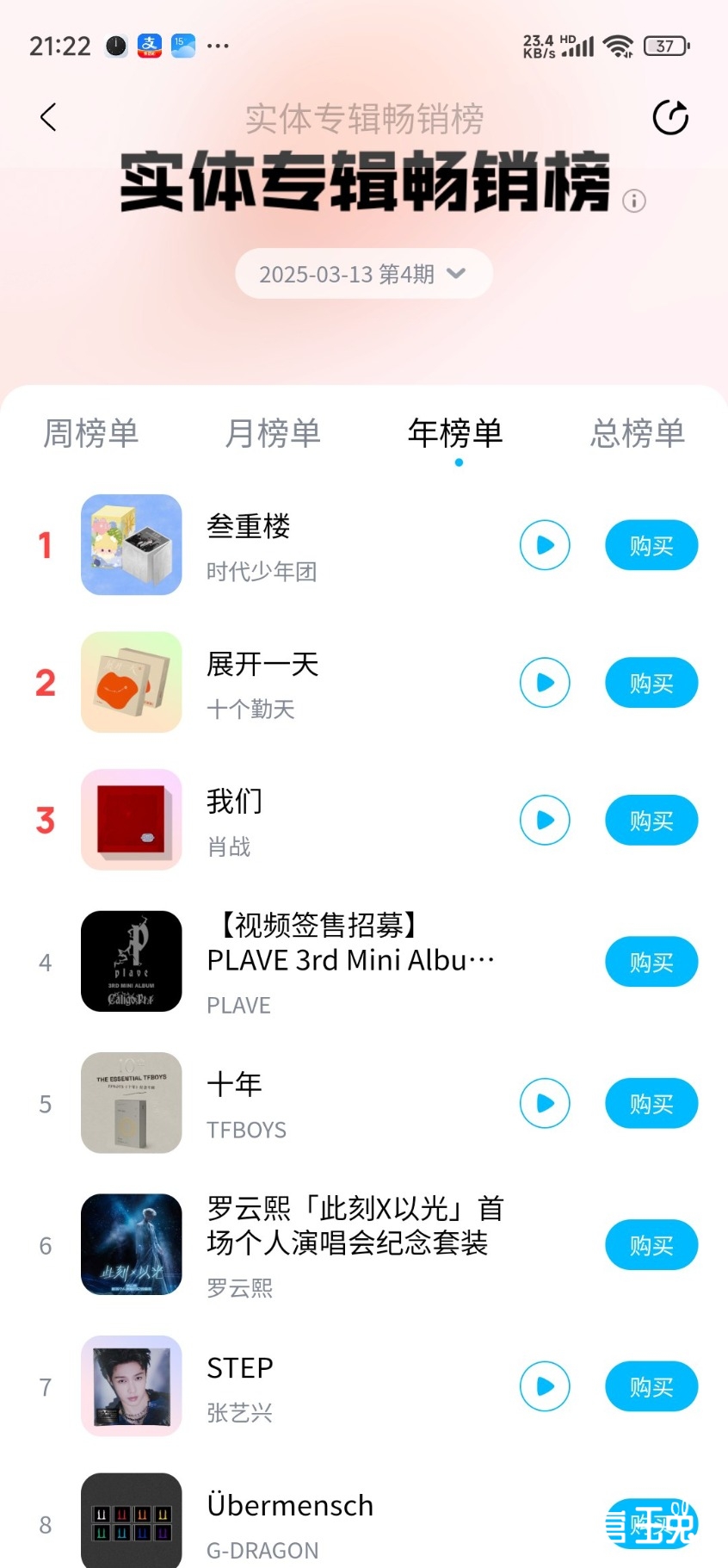Switch to the 月榜单 tab
The height and width of the screenshot is (1568, 728).
pos(273,433)
